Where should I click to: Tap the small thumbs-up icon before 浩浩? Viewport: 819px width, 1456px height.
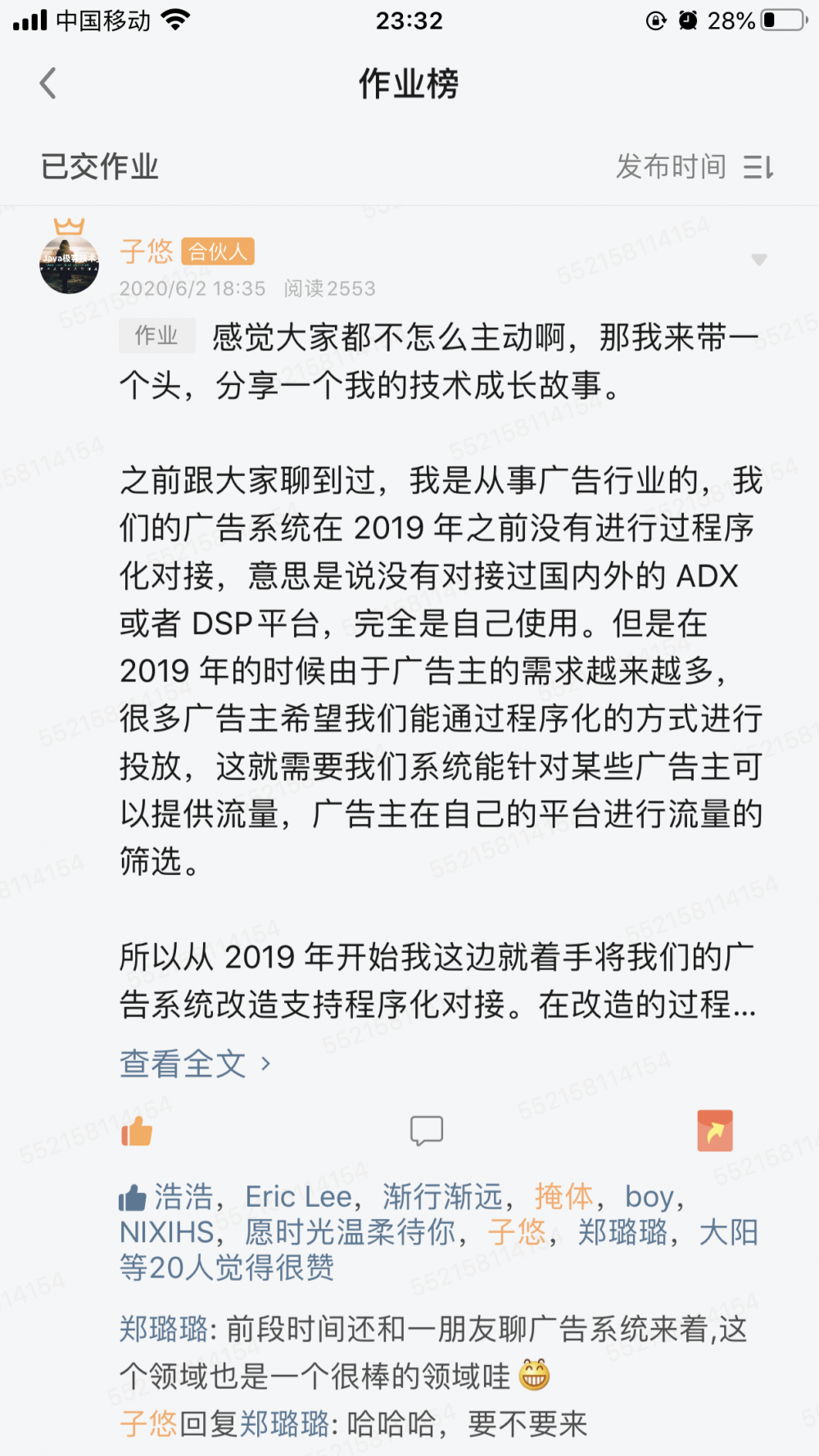[135, 1196]
